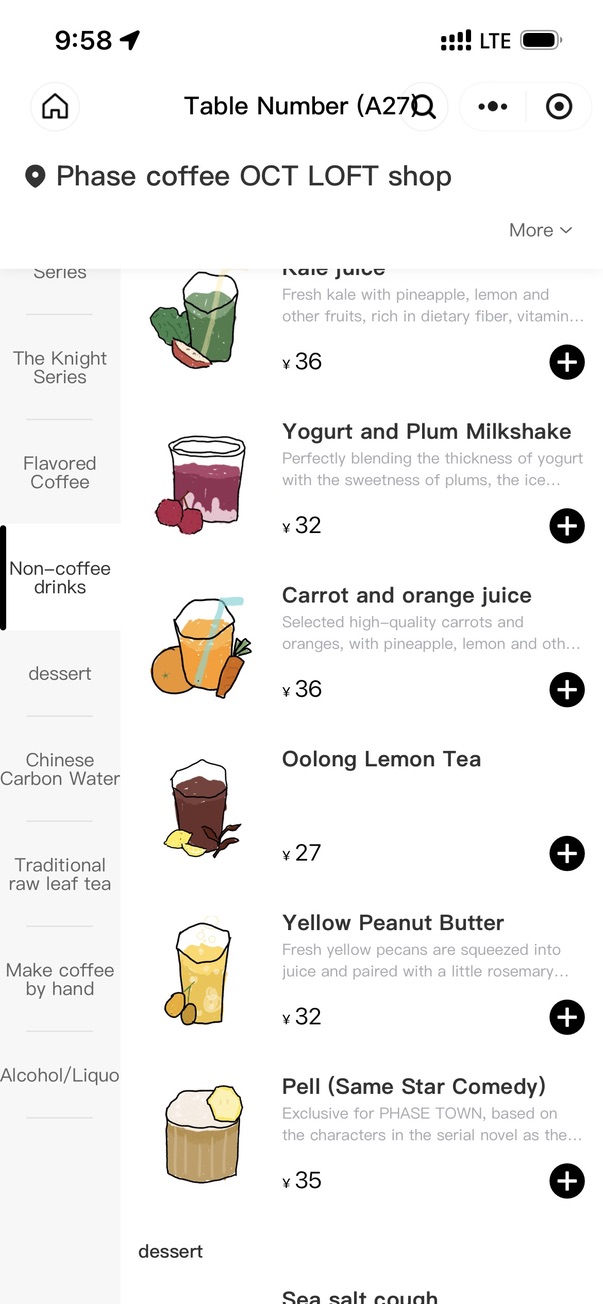
Task: Open the three-dot overflow menu
Action: (493, 107)
